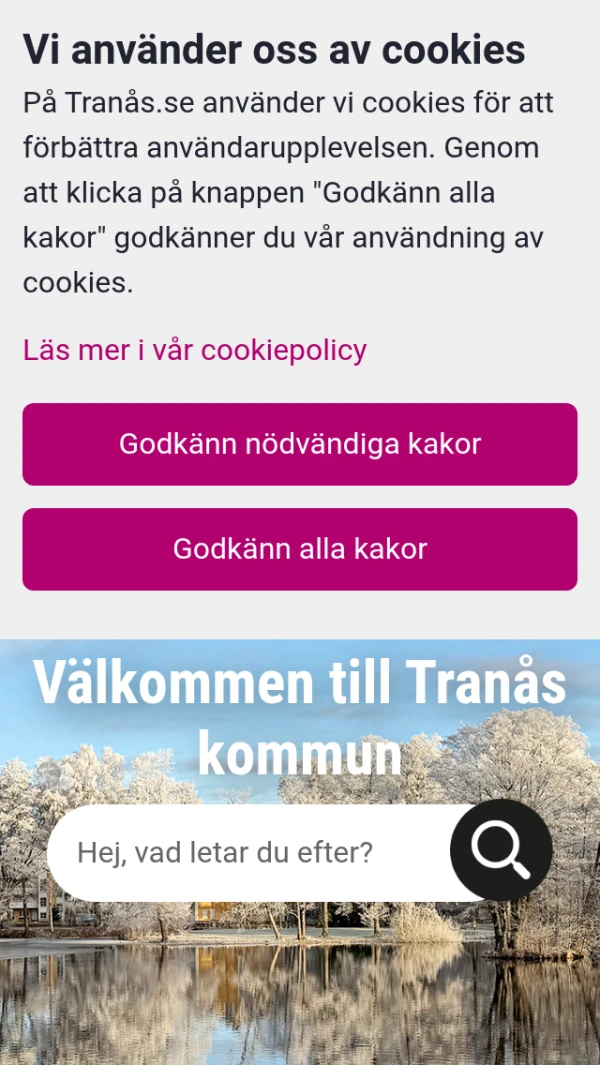Focus the 'Hej, vad letar du efter?' search field

pos(250,853)
